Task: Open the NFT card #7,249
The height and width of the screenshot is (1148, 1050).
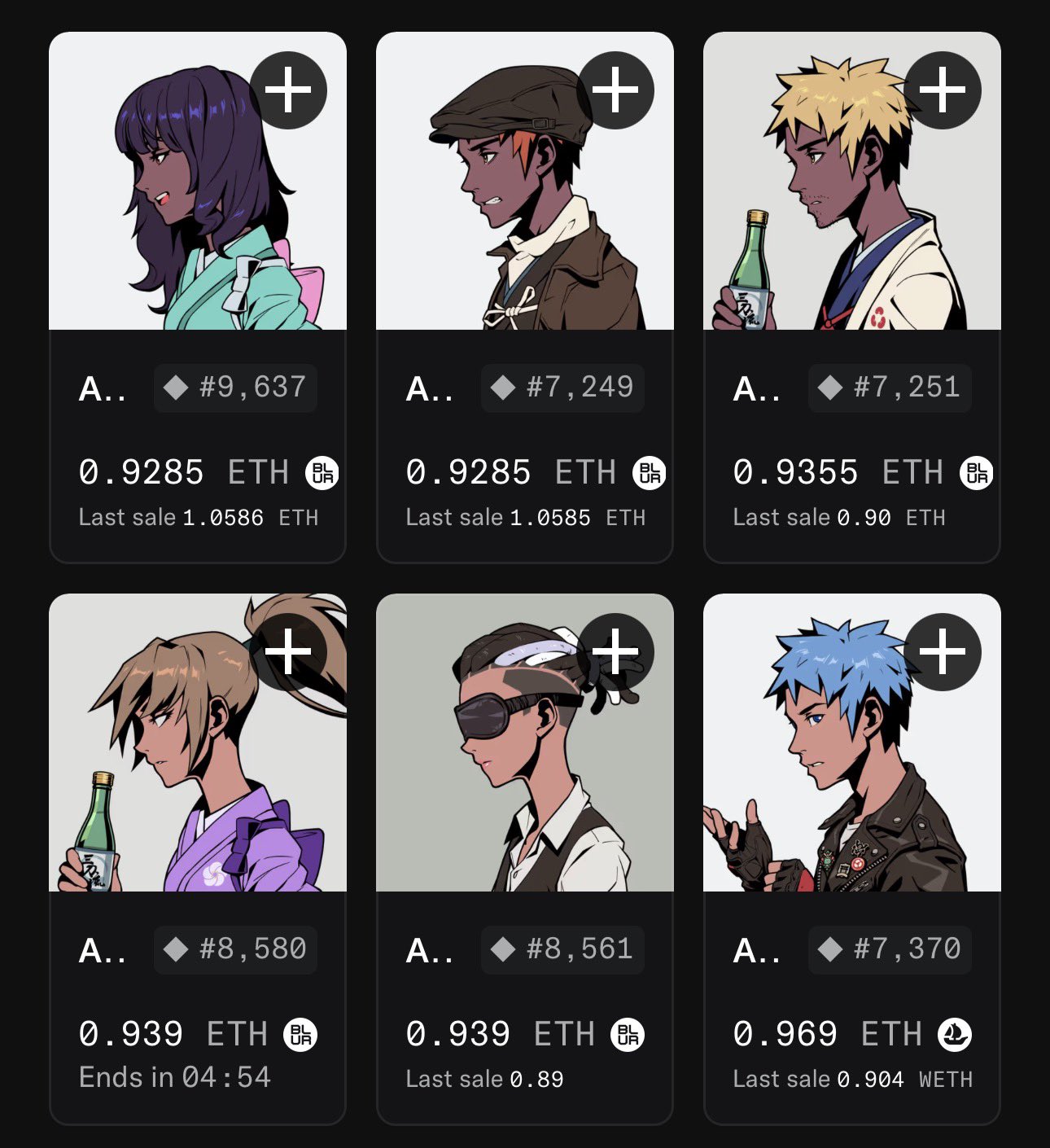Action: [525, 297]
